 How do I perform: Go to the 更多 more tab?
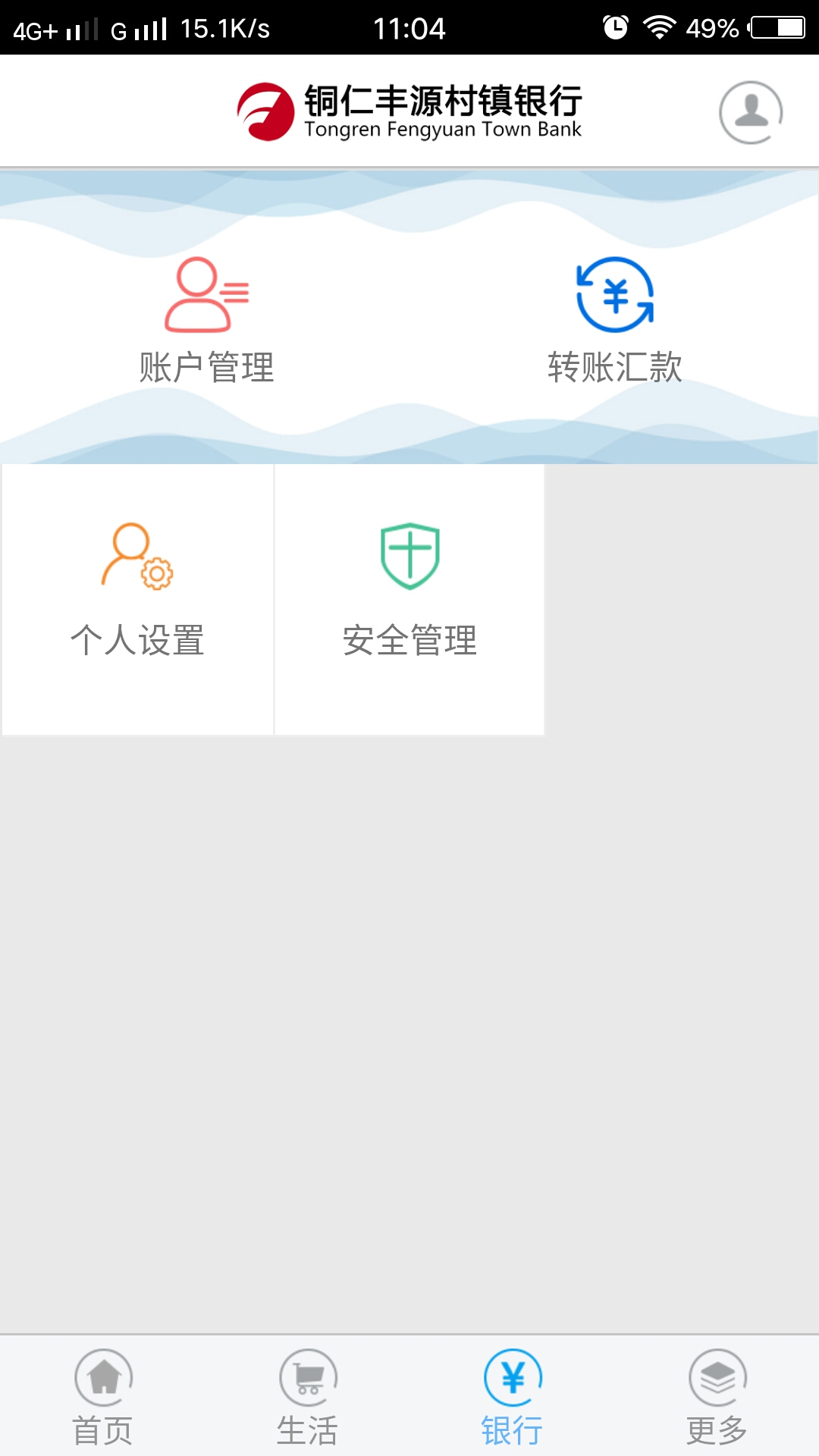point(717,1397)
